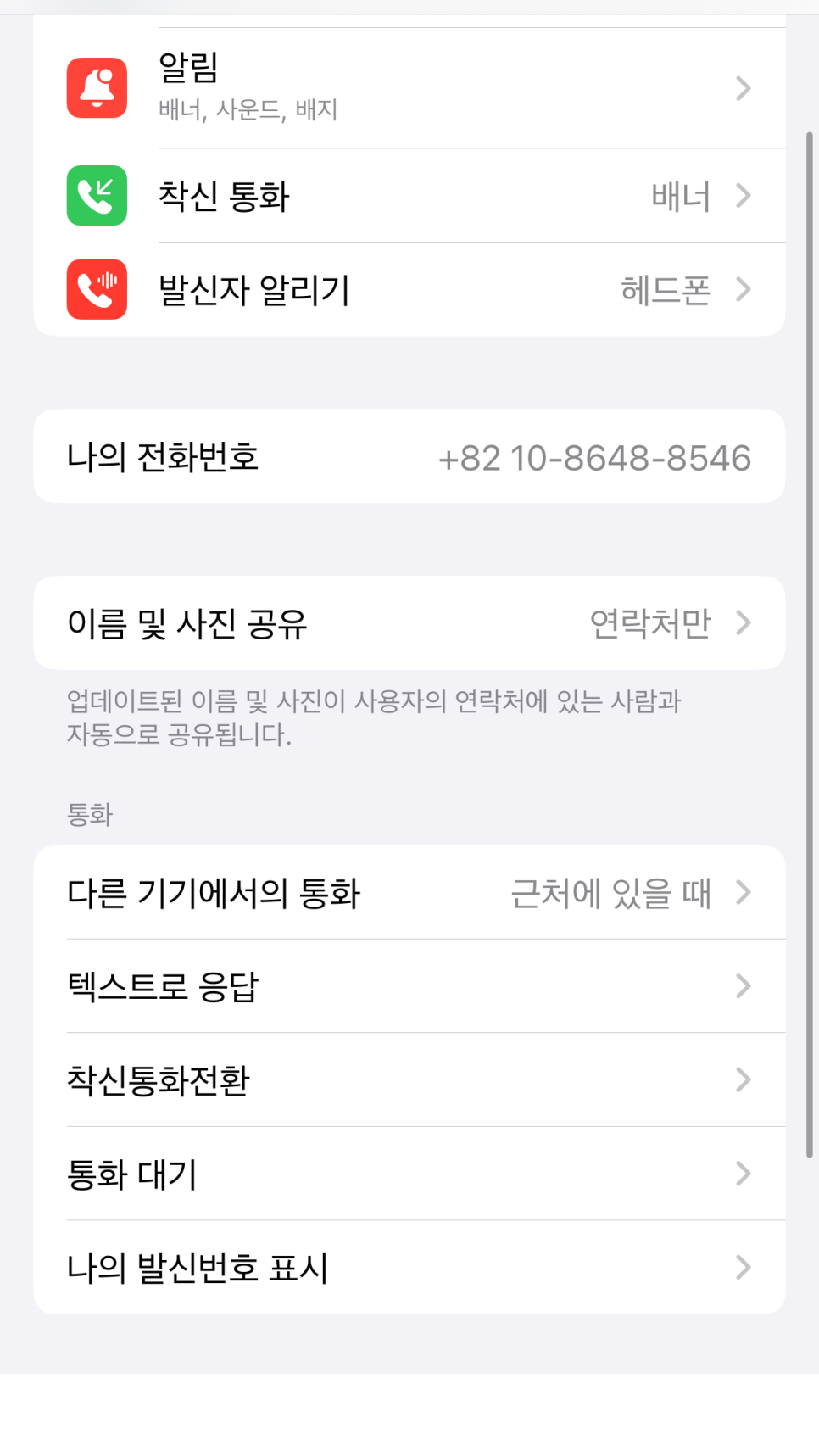Open 다른 기기에서의 통화 settings
Screen dimensions: 819x1456
coord(409,892)
